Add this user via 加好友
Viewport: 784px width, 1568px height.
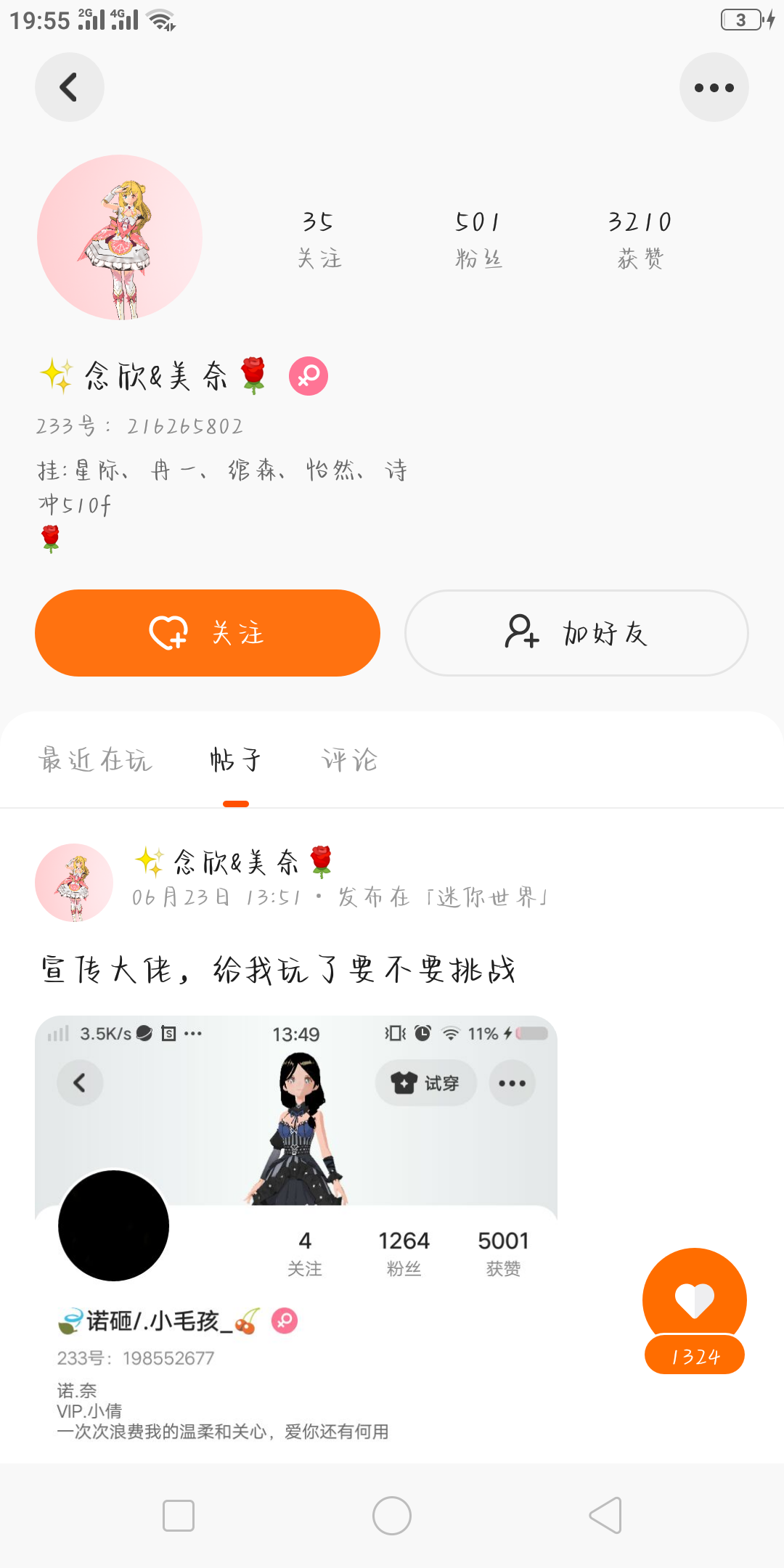click(576, 633)
